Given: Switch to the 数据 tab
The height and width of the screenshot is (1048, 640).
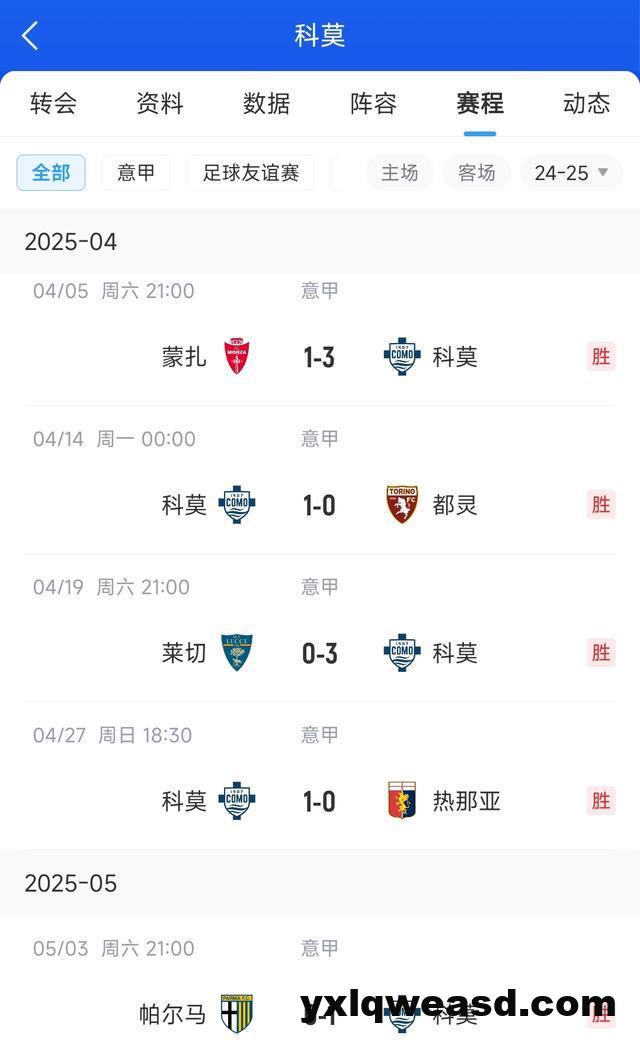Looking at the screenshot, I should pos(267,104).
